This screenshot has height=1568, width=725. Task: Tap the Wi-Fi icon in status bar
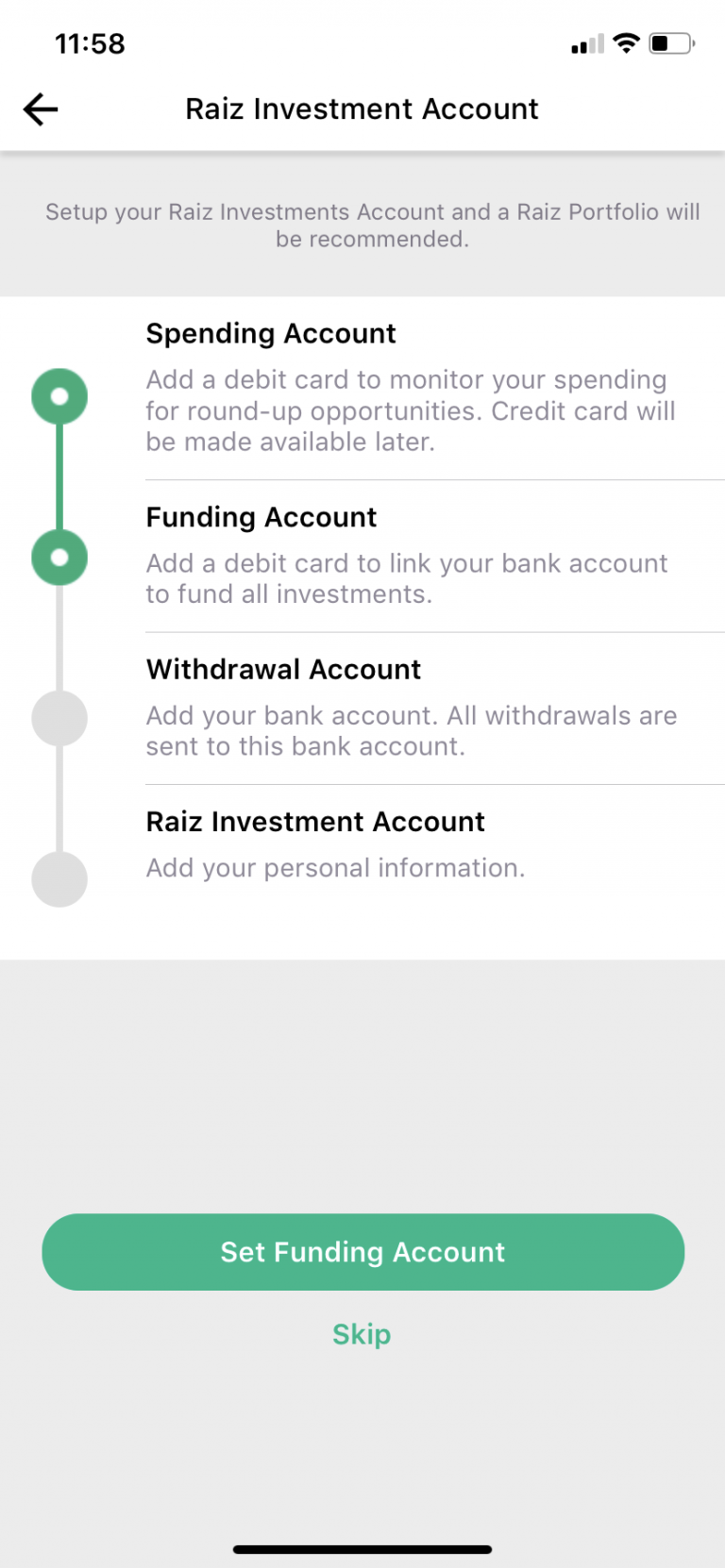pos(625,42)
